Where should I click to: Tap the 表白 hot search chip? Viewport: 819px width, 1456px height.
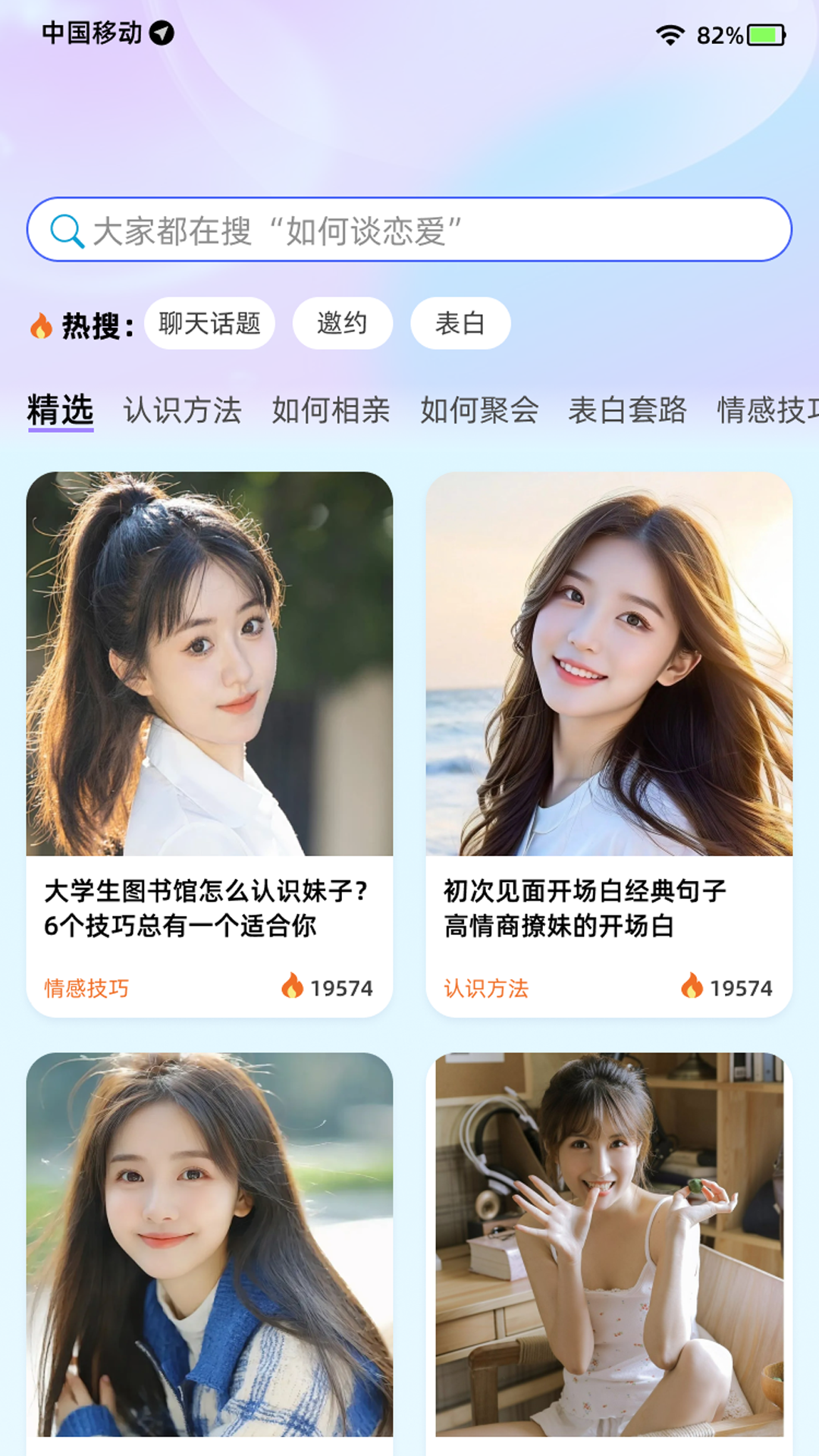(460, 324)
